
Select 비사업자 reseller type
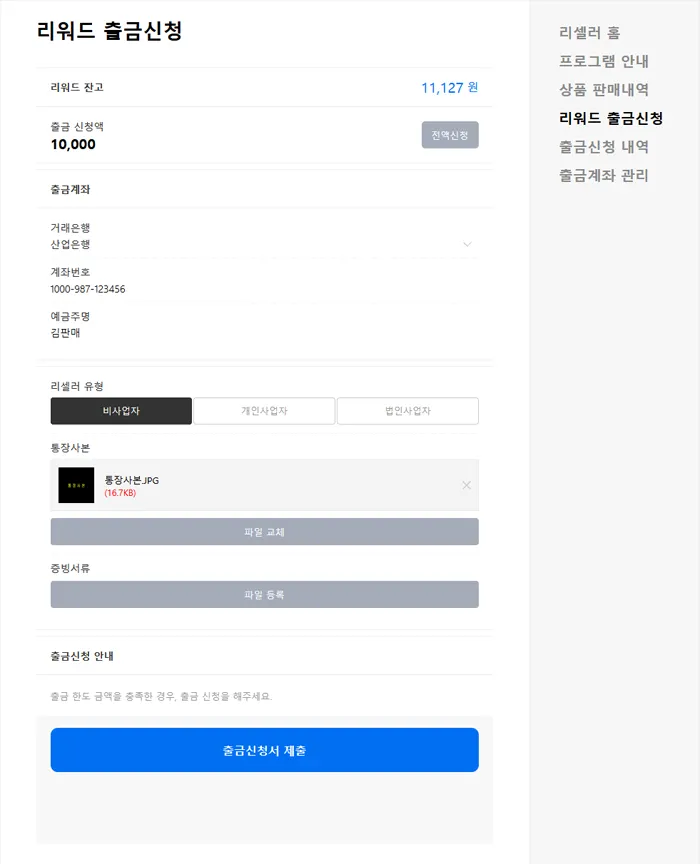(x=121, y=411)
